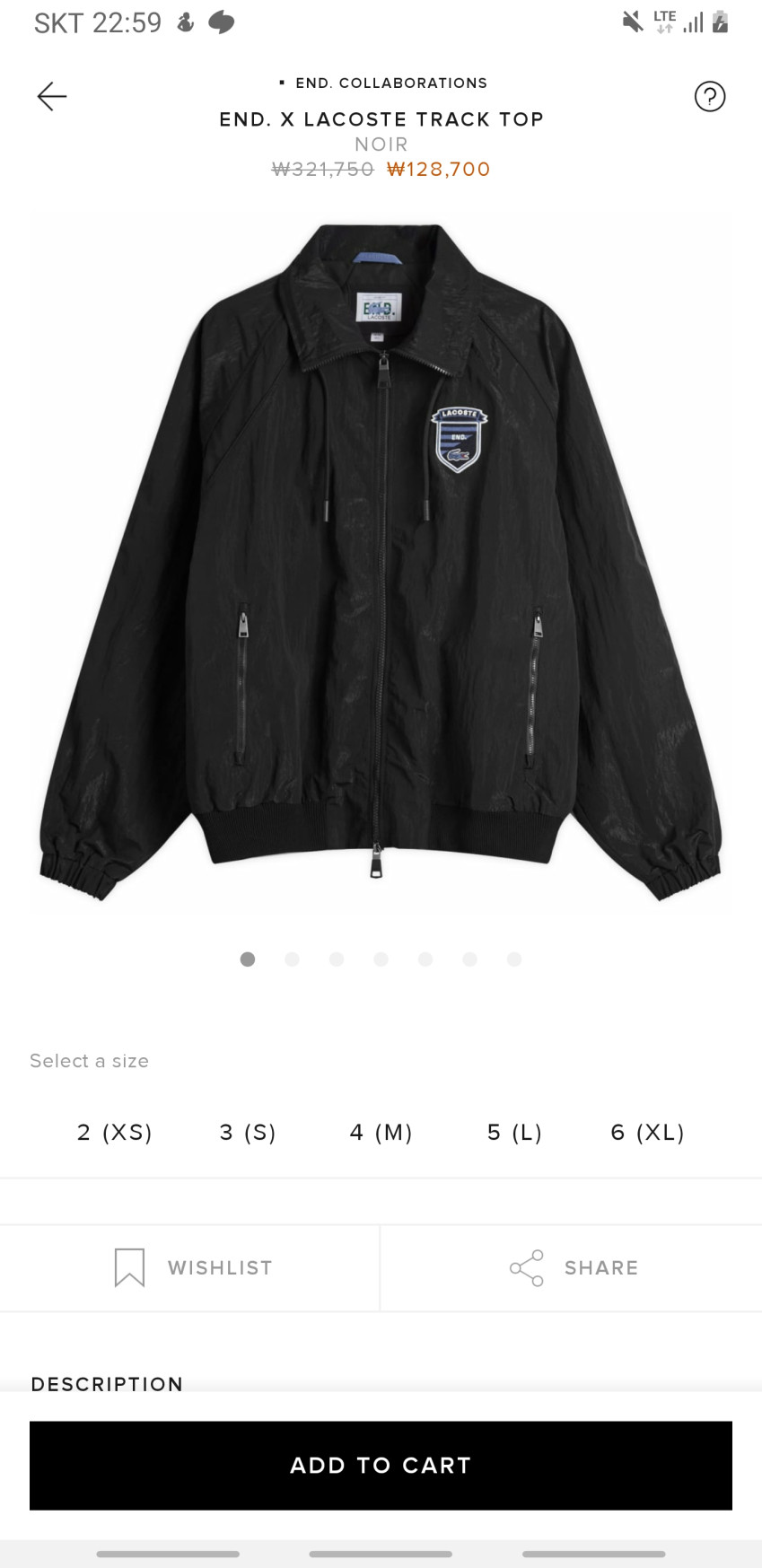Open the help question mark icon
This screenshot has height=1568, width=762.
(709, 96)
